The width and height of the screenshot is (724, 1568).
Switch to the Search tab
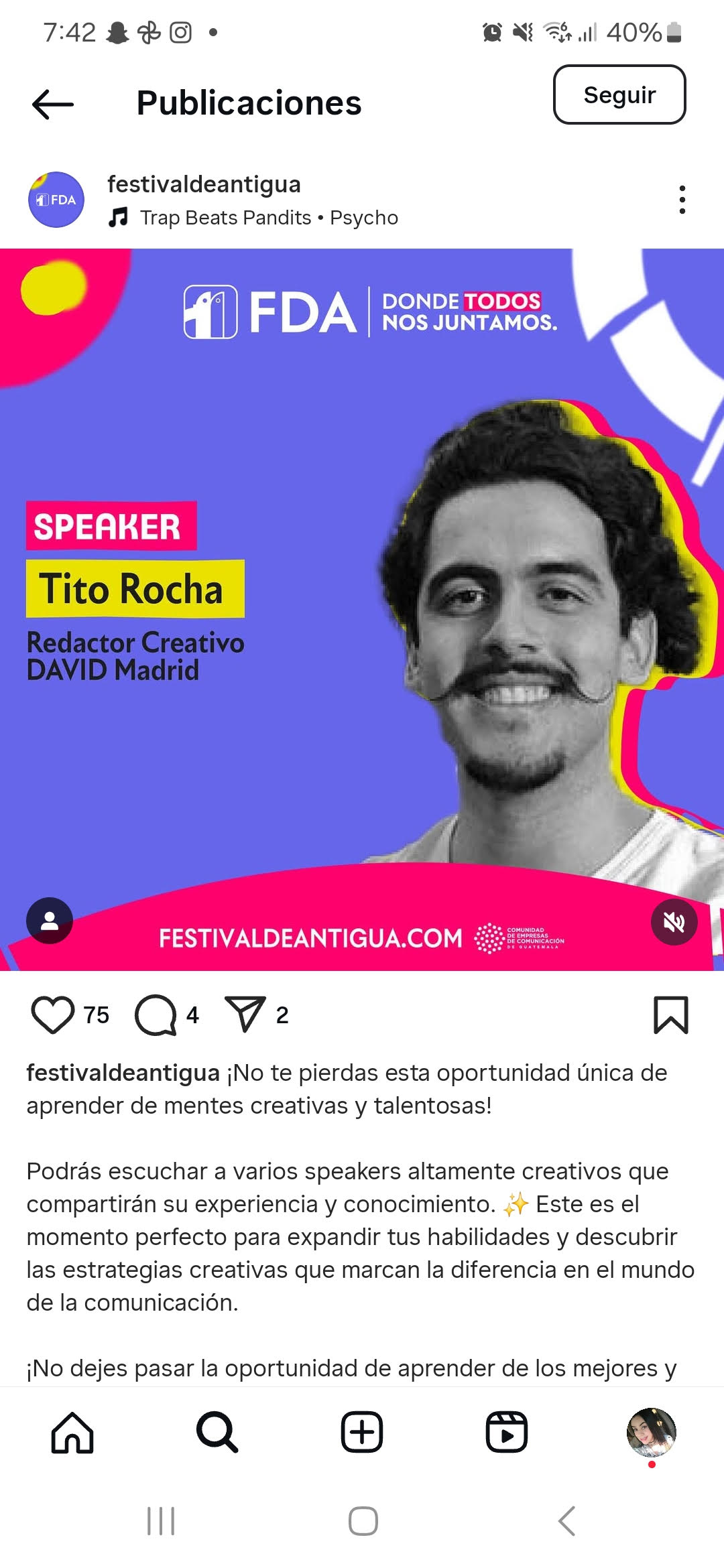217,1433
